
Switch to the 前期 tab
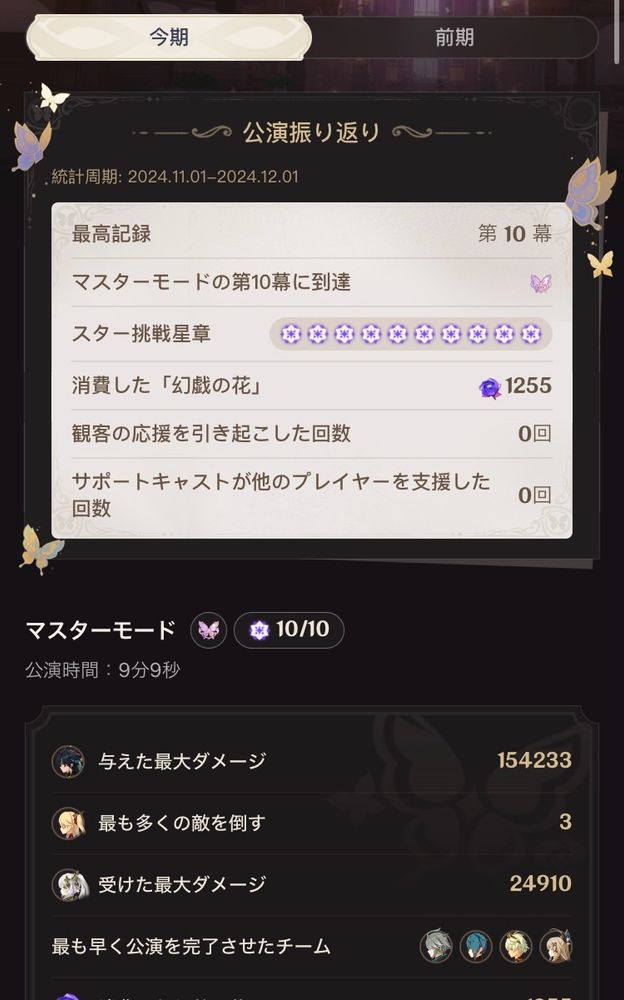(454, 38)
